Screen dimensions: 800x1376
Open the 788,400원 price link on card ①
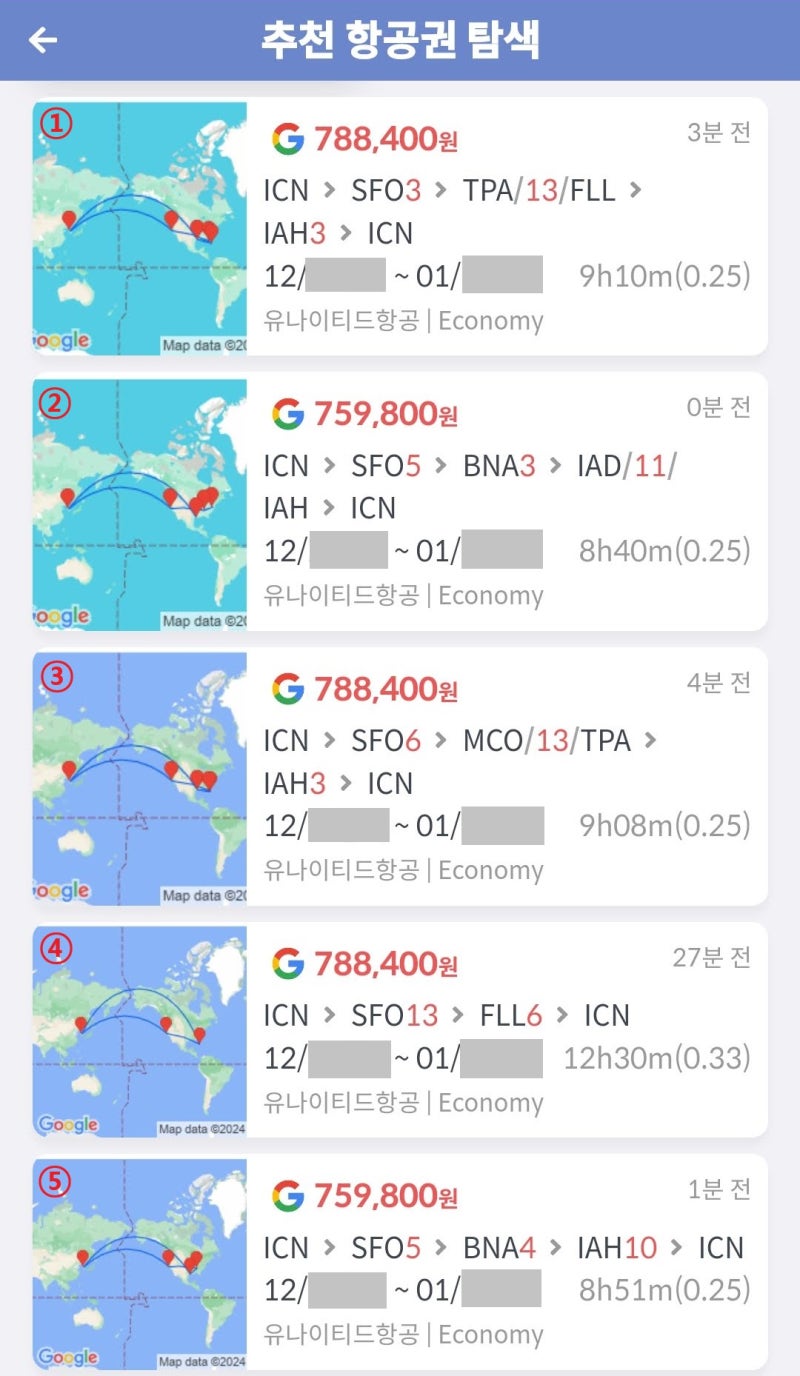point(385,138)
